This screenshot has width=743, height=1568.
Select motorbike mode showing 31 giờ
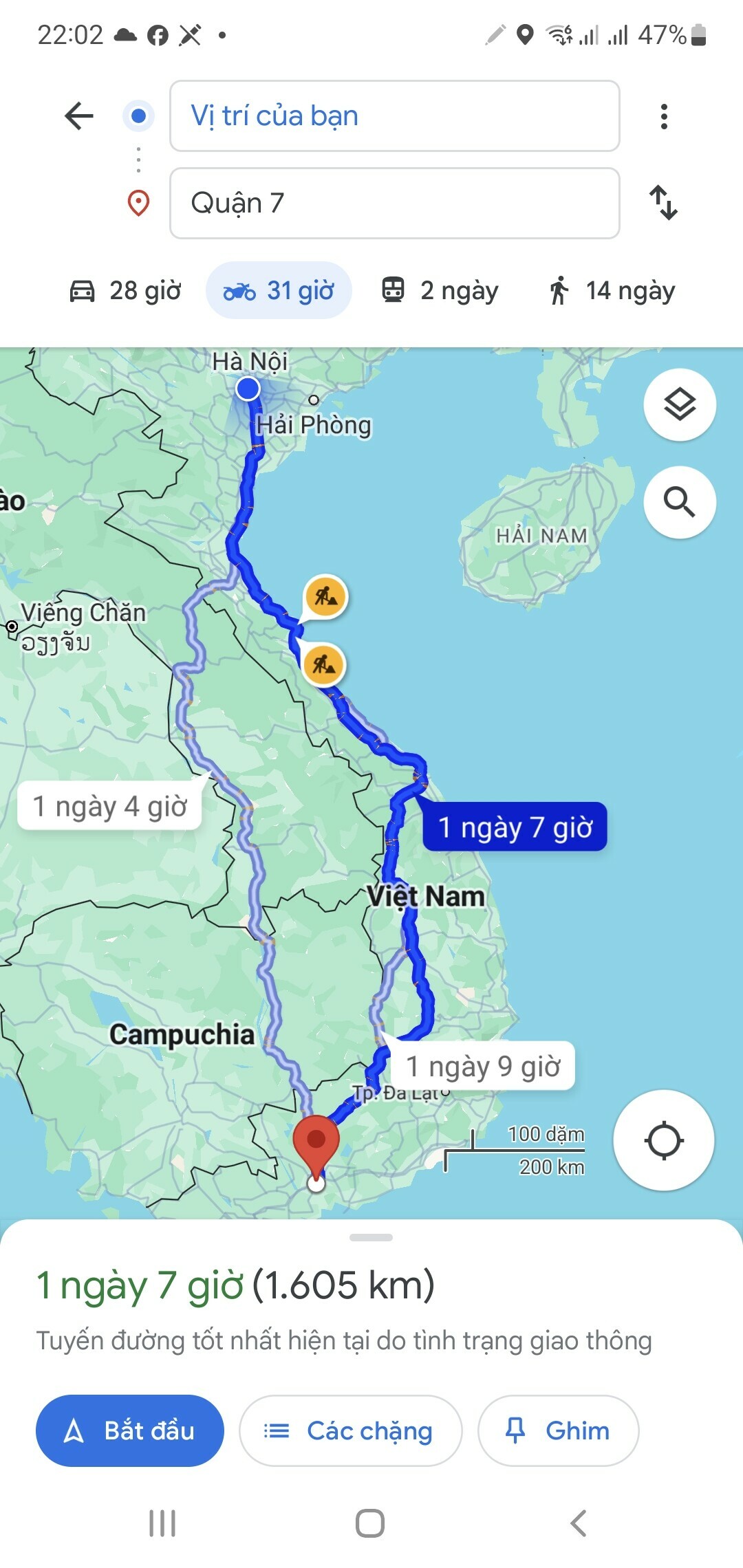pos(279,290)
